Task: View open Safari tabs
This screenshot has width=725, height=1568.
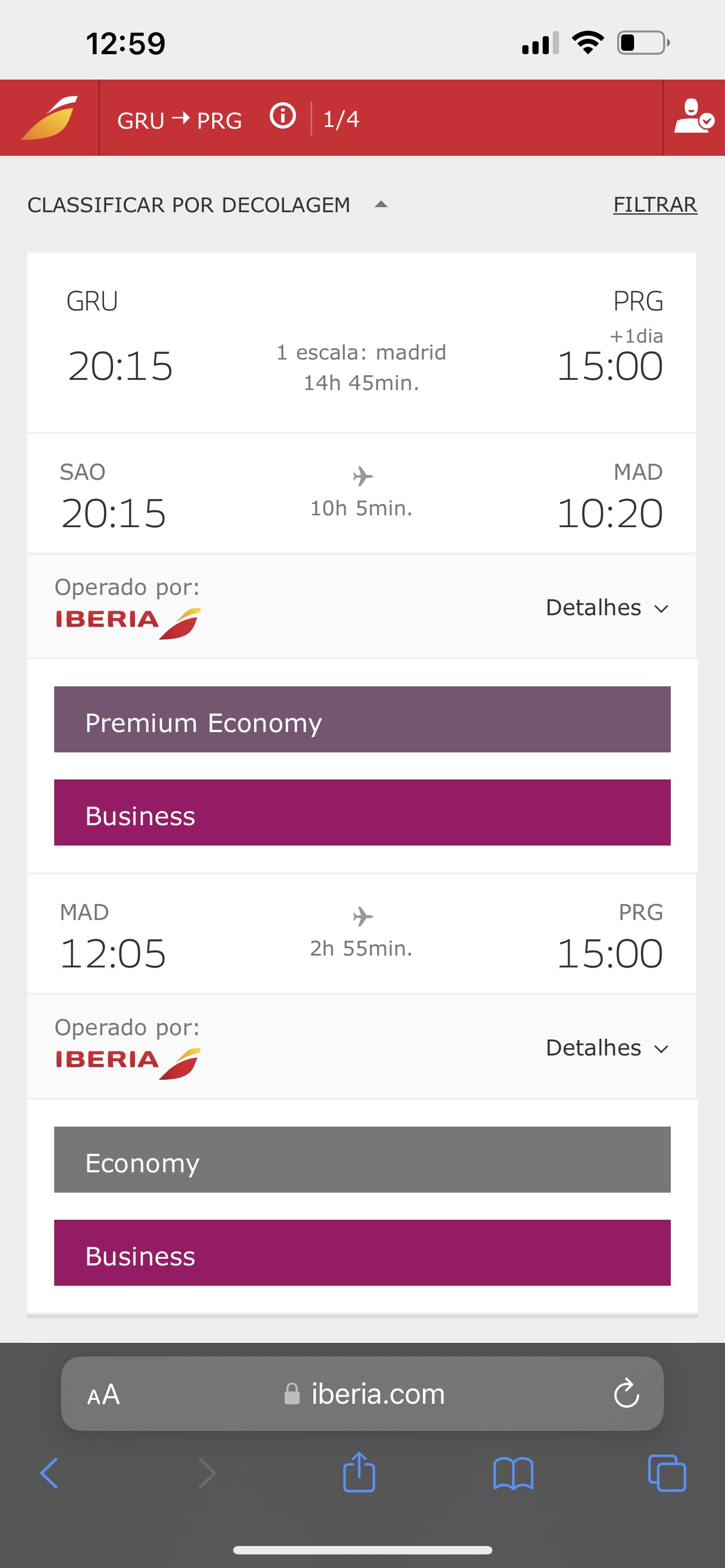Action: [x=667, y=1473]
